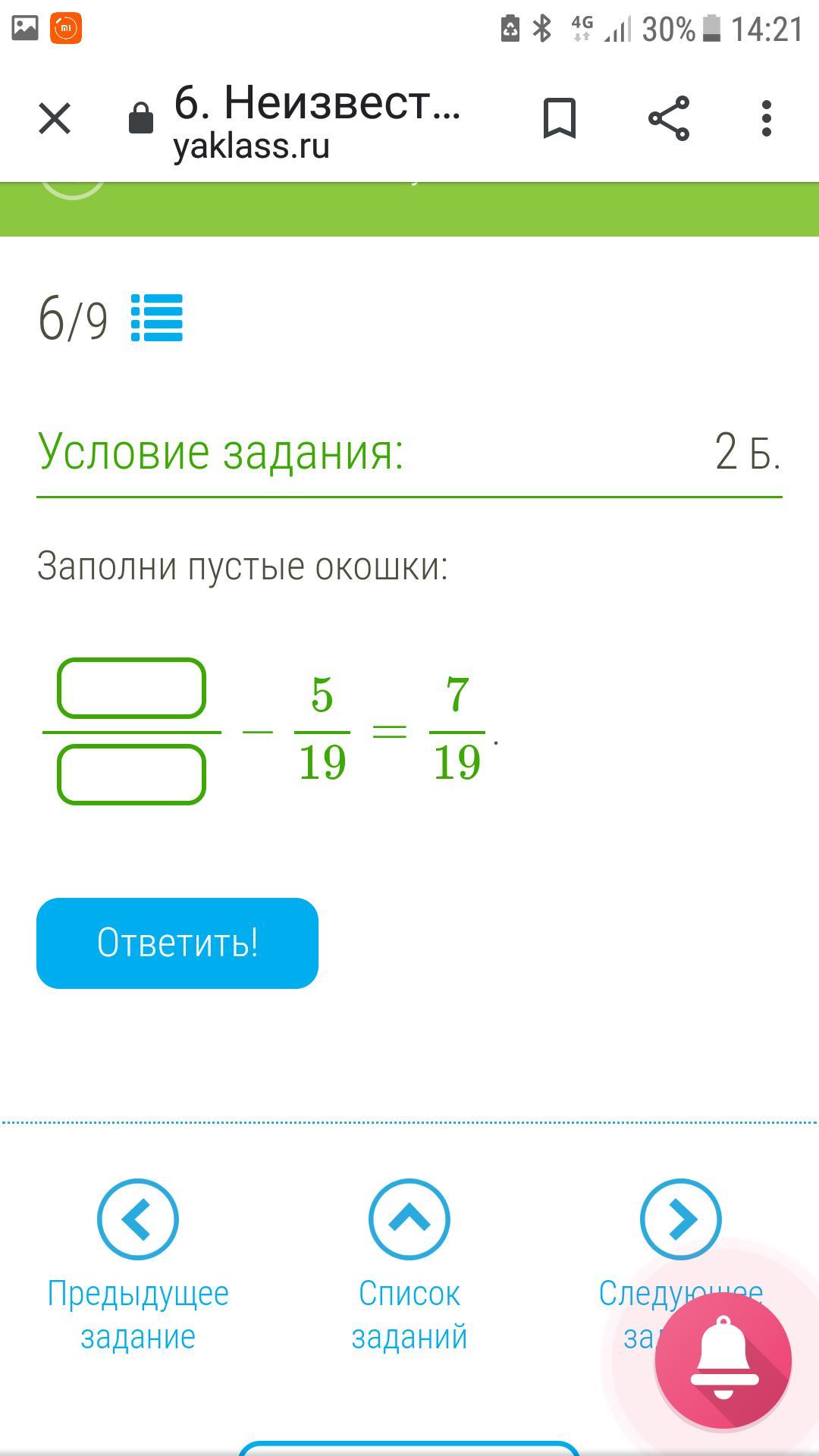This screenshot has height=1456, width=819.
Task: Submit answer with Ответить! button
Action: (177, 943)
